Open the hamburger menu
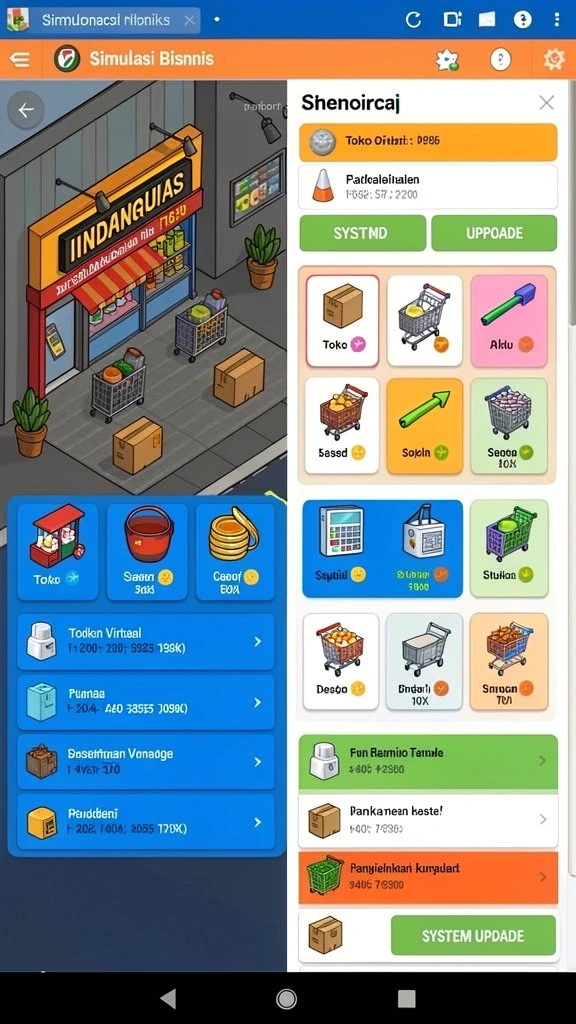This screenshot has width=576, height=1024. pyautogui.click(x=20, y=59)
